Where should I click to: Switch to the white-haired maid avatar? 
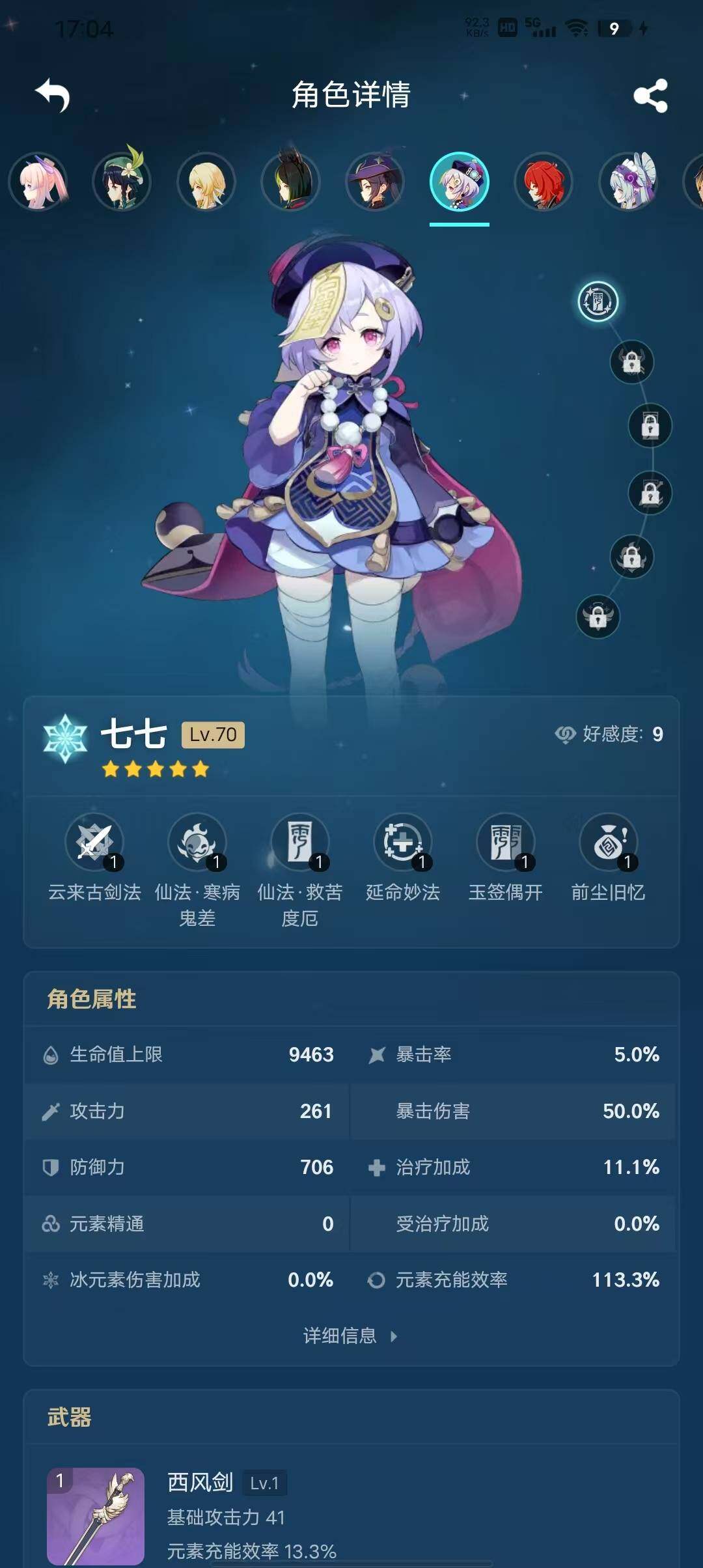pos(628,182)
